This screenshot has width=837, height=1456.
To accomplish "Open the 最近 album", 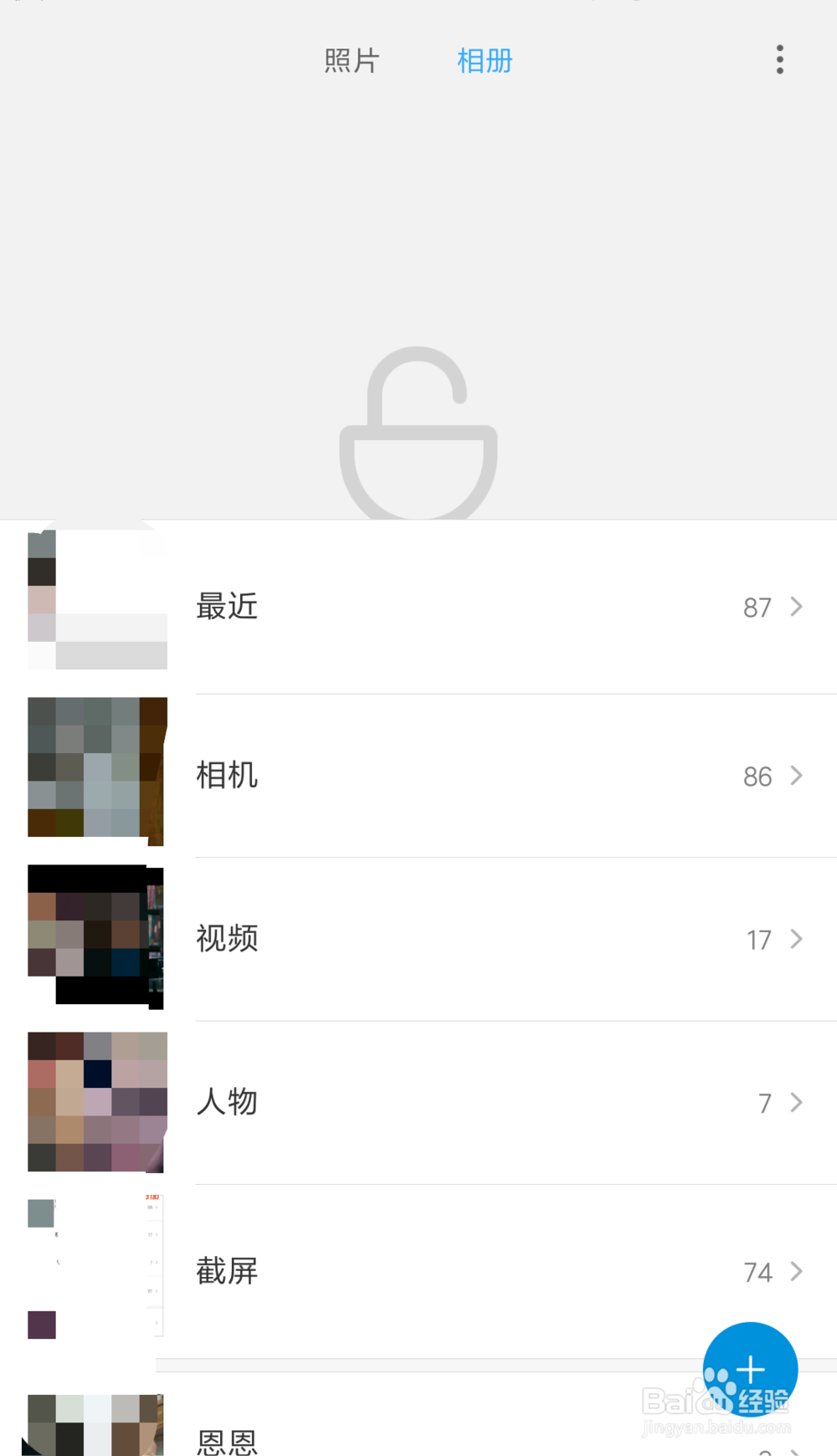I will click(418, 607).
